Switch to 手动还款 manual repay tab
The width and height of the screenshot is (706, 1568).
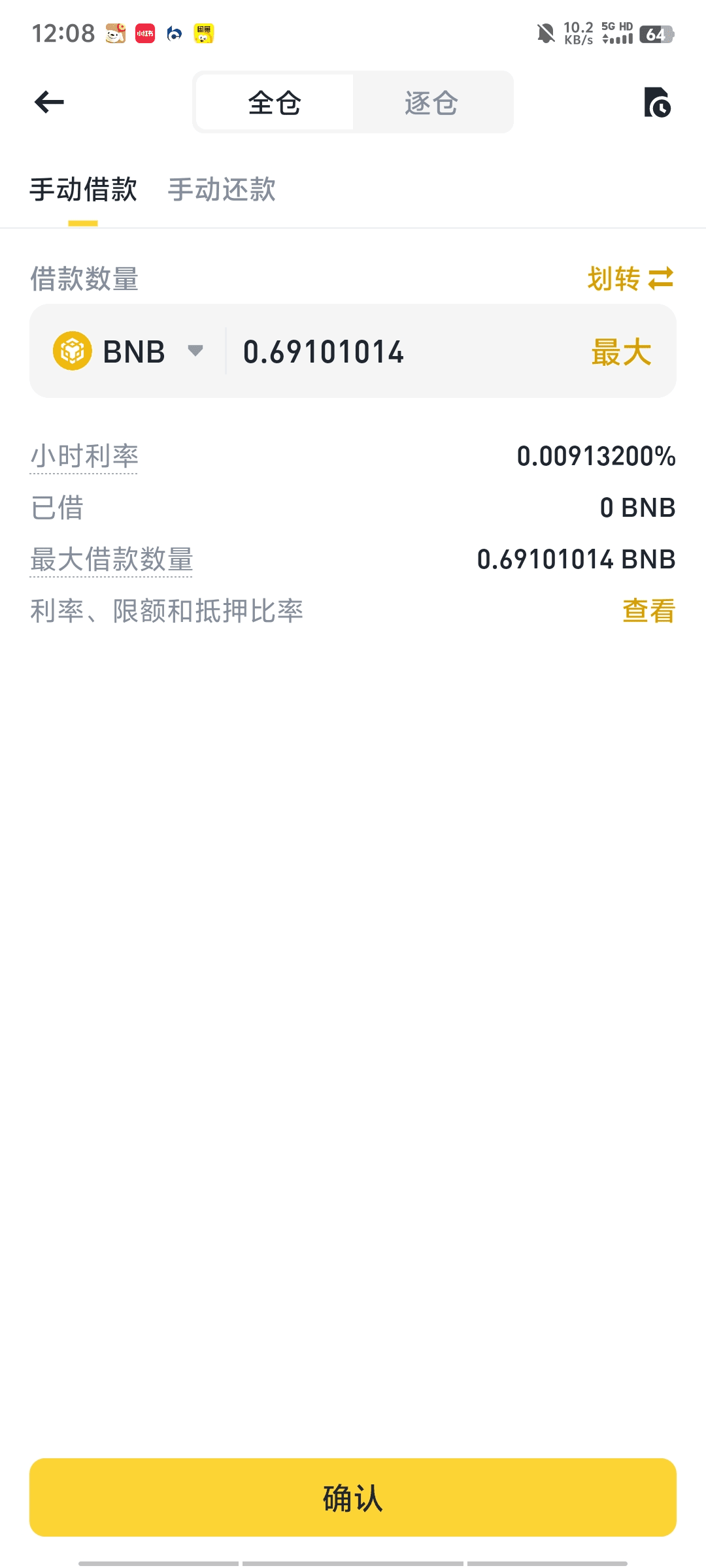pos(222,190)
